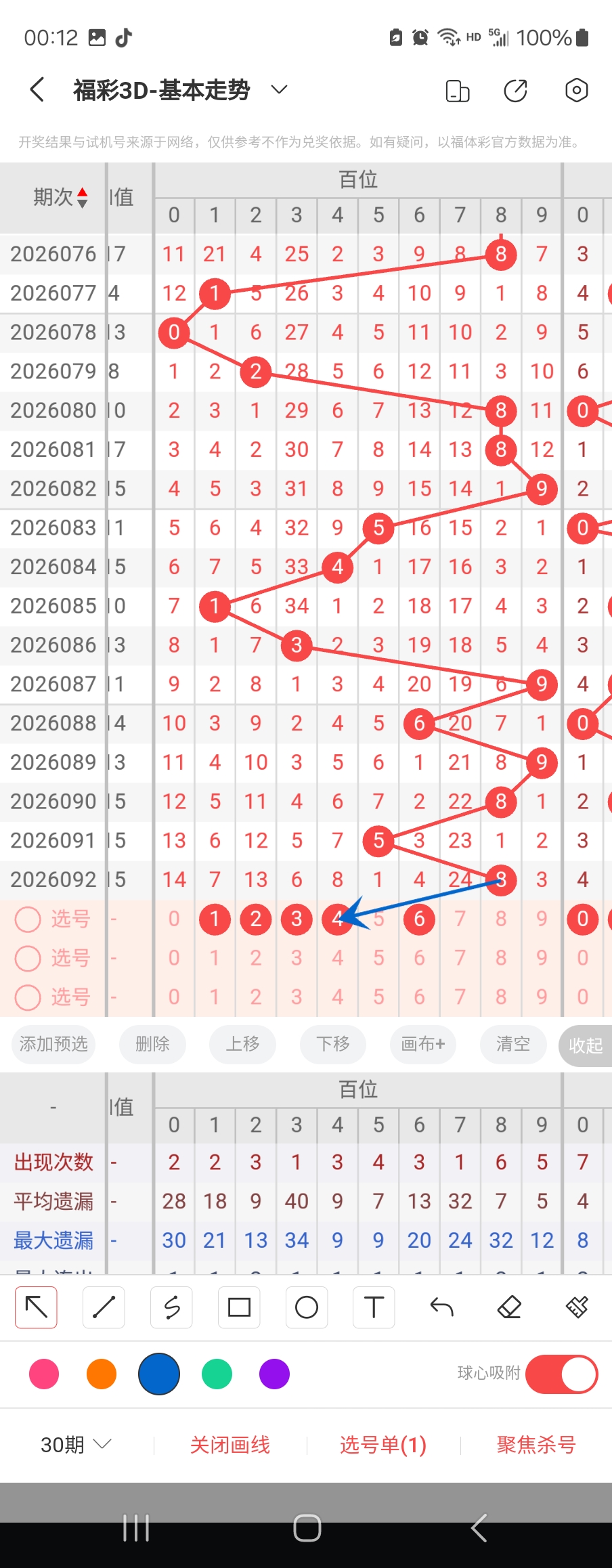Choose the text tool
The width and height of the screenshot is (612, 1568).
(374, 1307)
